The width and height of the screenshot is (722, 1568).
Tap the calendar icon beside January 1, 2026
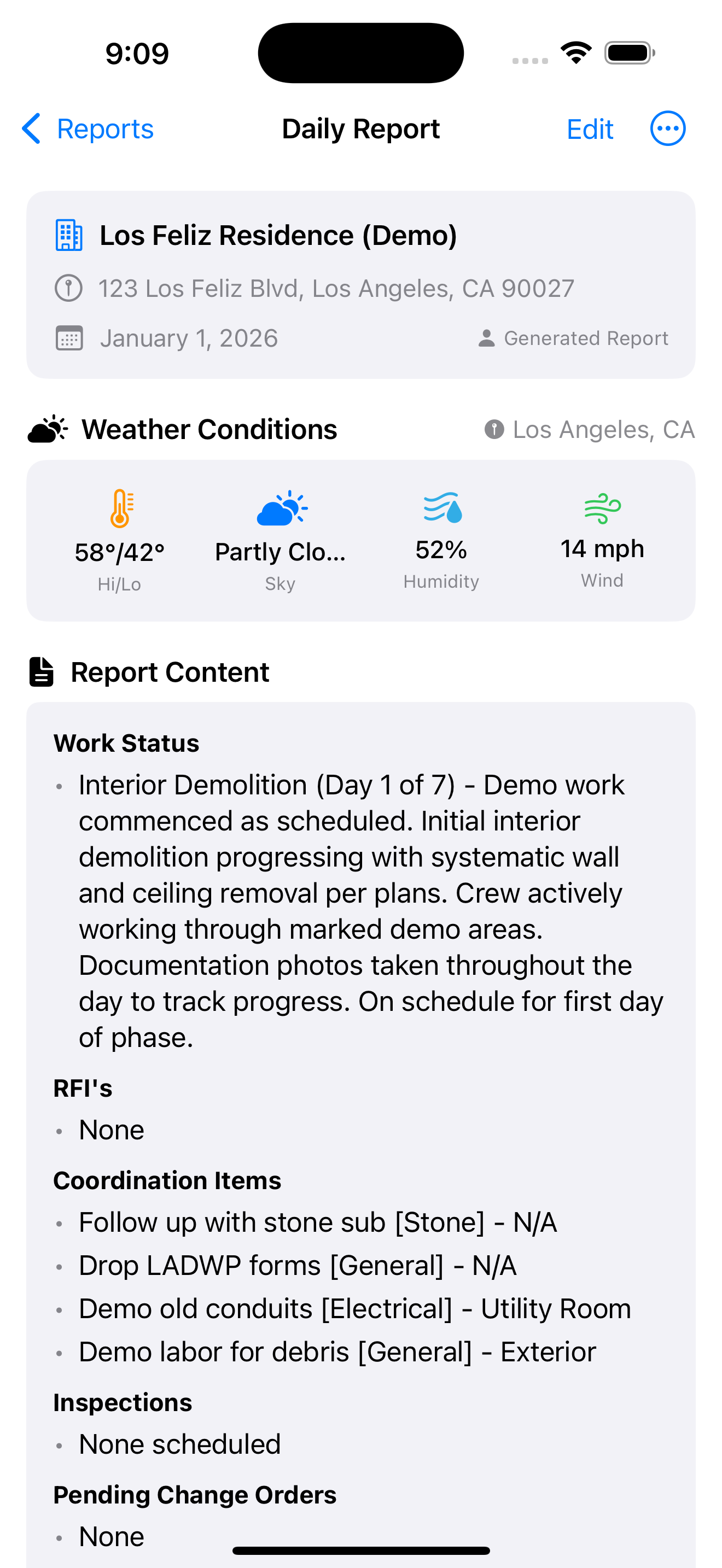[68, 337]
